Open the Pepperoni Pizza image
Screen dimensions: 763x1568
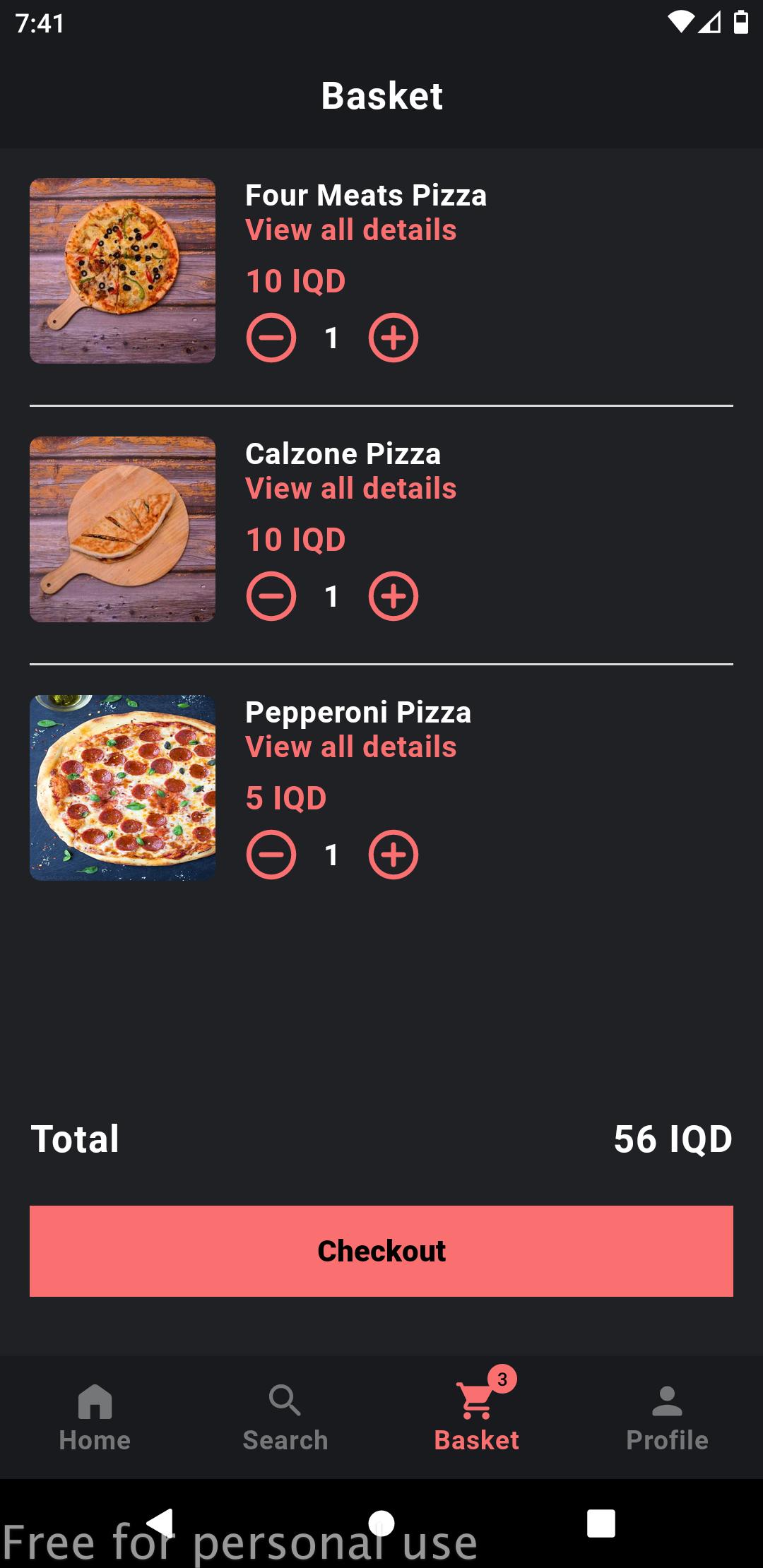[122, 788]
